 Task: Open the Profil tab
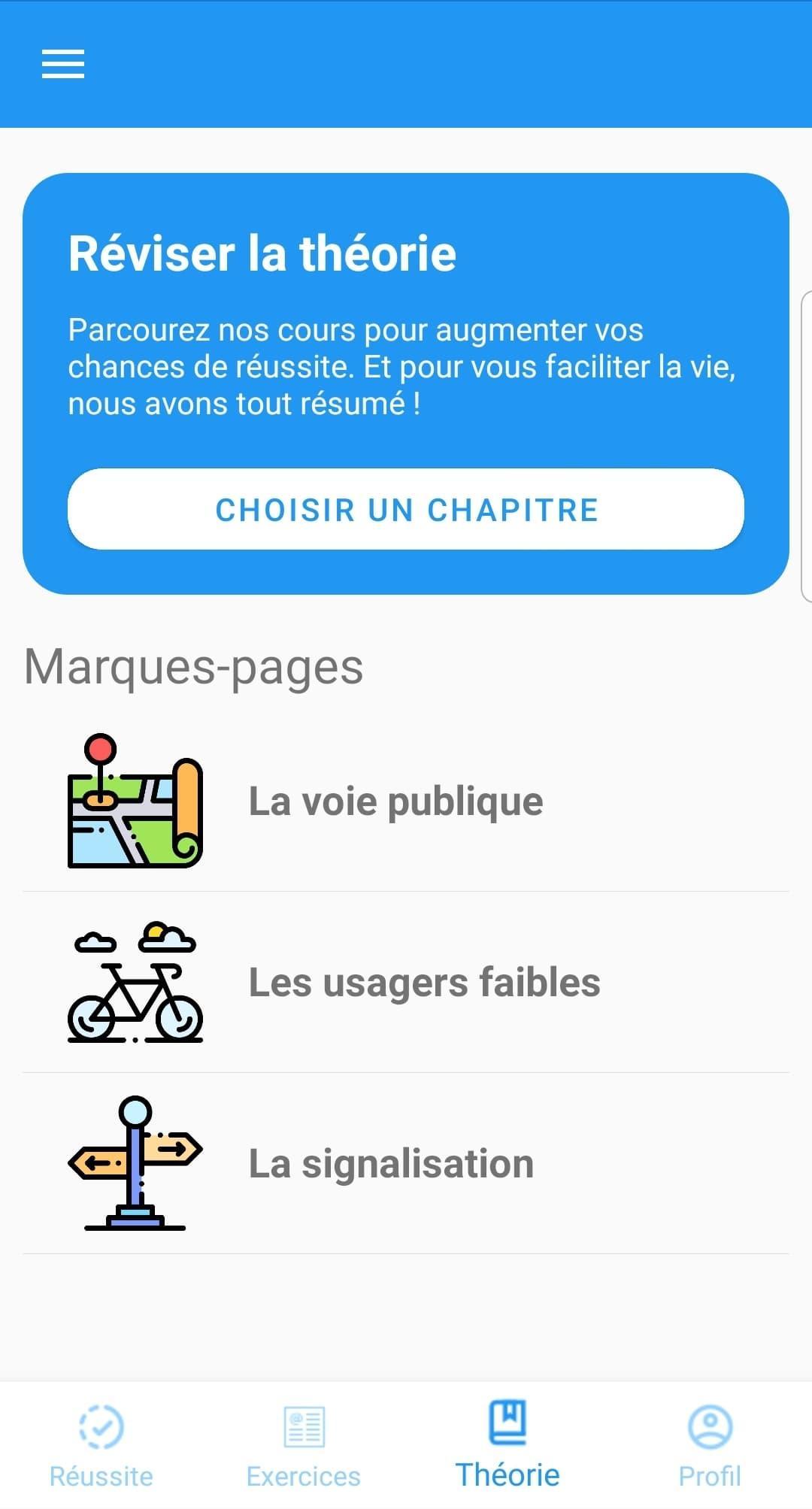pyautogui.click(x=710, y=1445)
